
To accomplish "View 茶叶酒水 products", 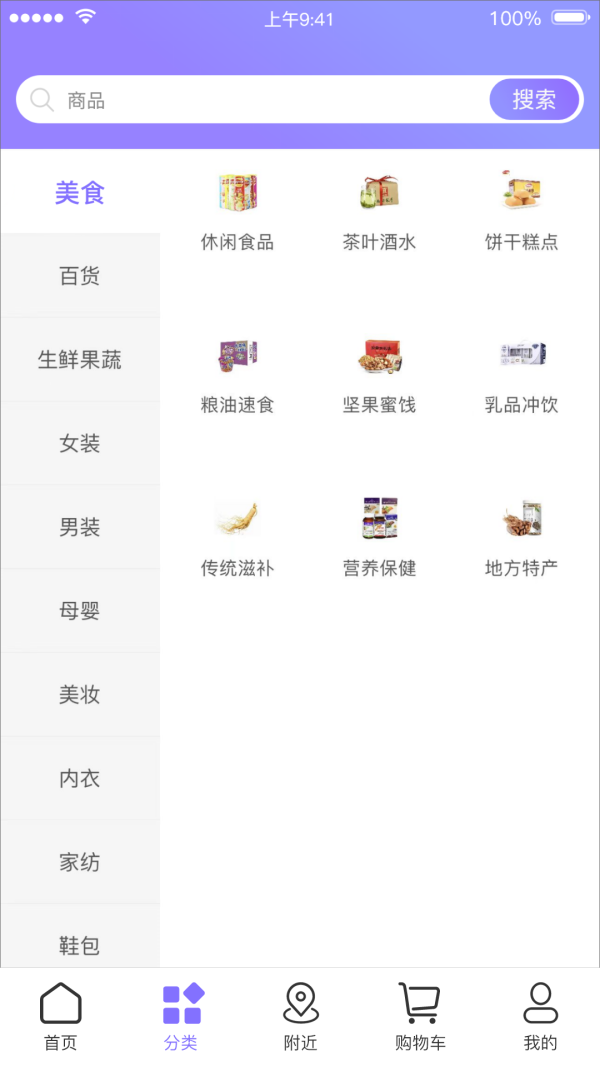I will (x=379, y=210).
